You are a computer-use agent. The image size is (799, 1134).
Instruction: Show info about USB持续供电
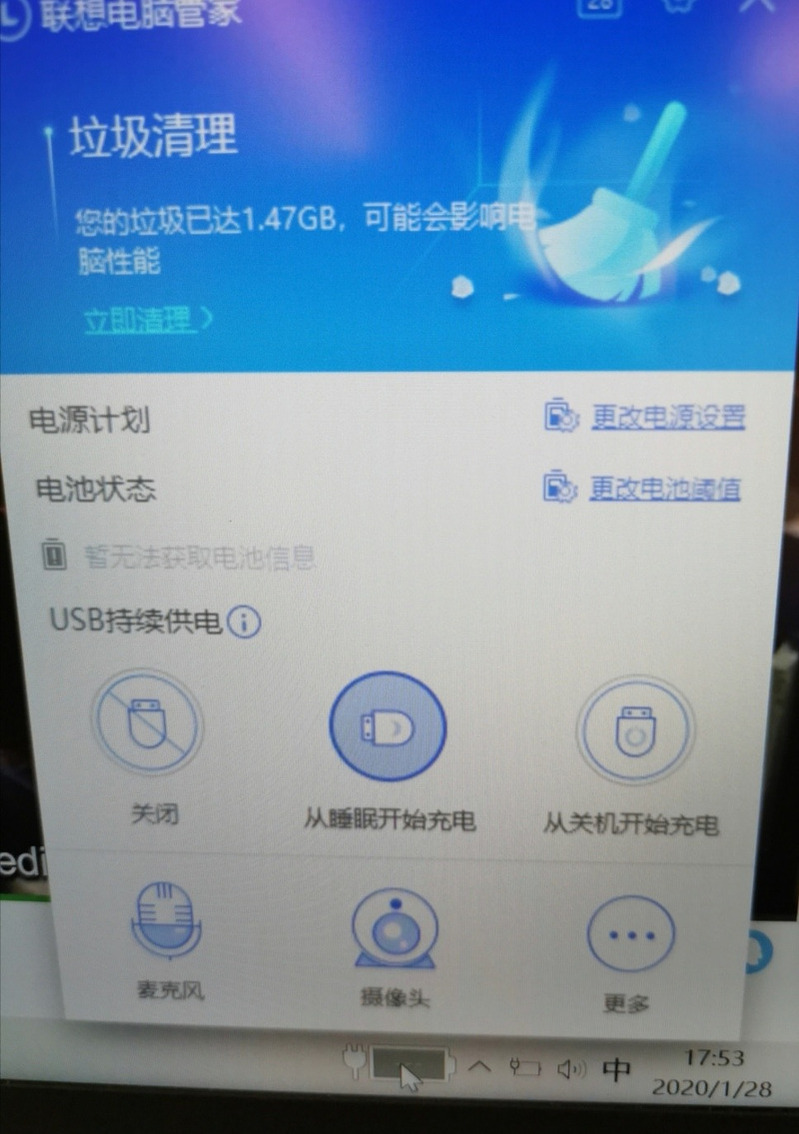point(243,623)
